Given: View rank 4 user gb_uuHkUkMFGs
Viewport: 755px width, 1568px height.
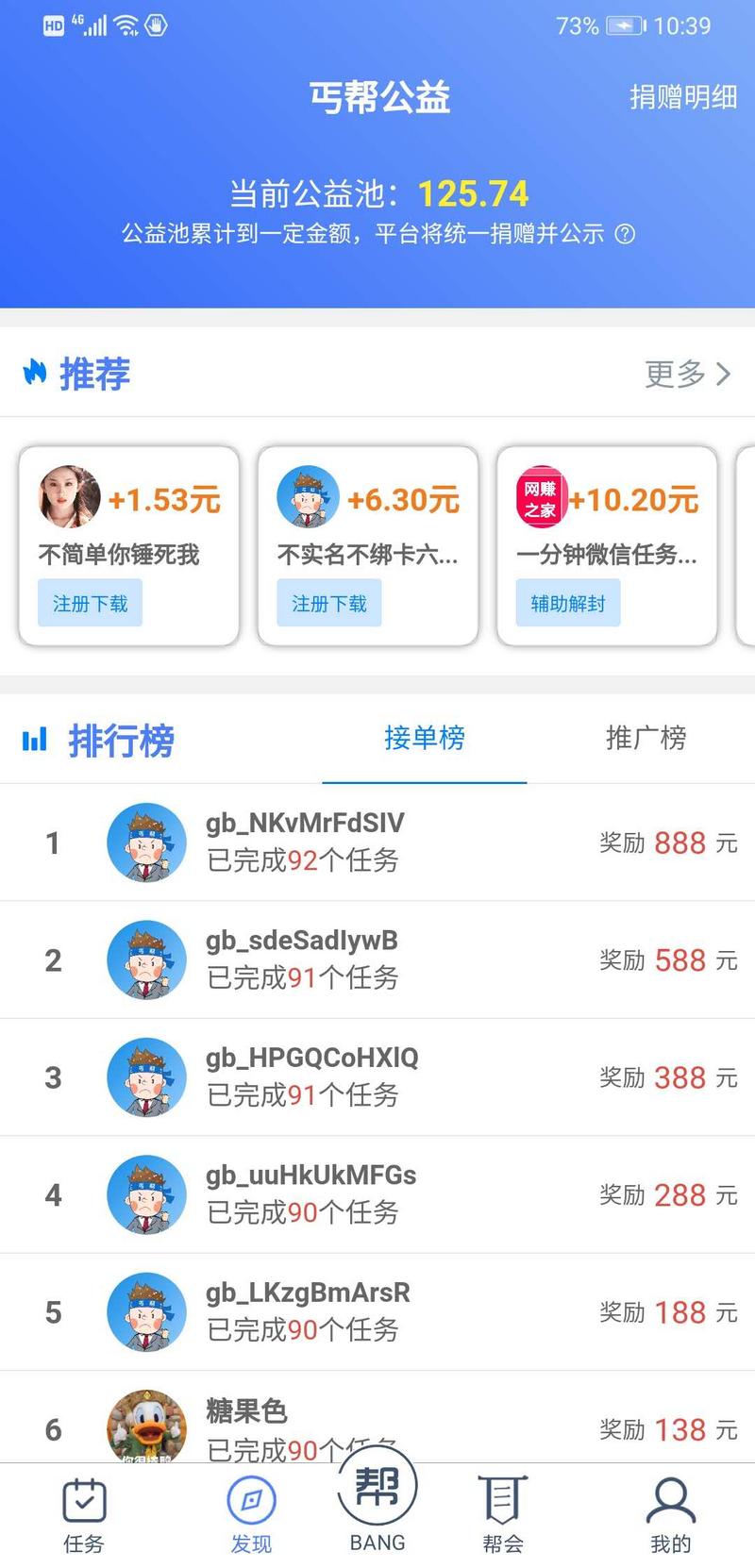Looking at the screenshot, I should click(310, 1193).
